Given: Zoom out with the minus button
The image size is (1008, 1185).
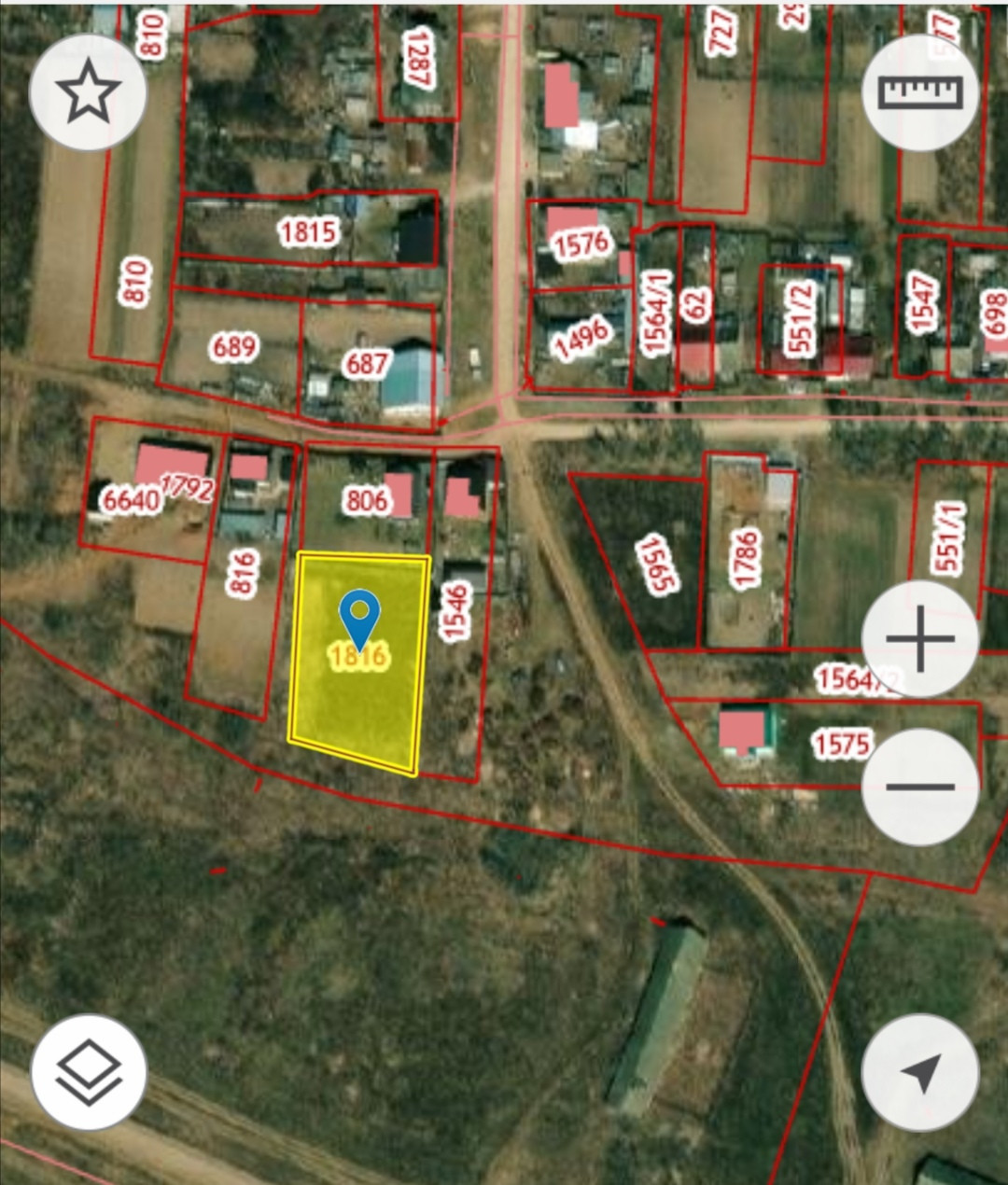Looking at the screenshot, I should tap(920, 787).
